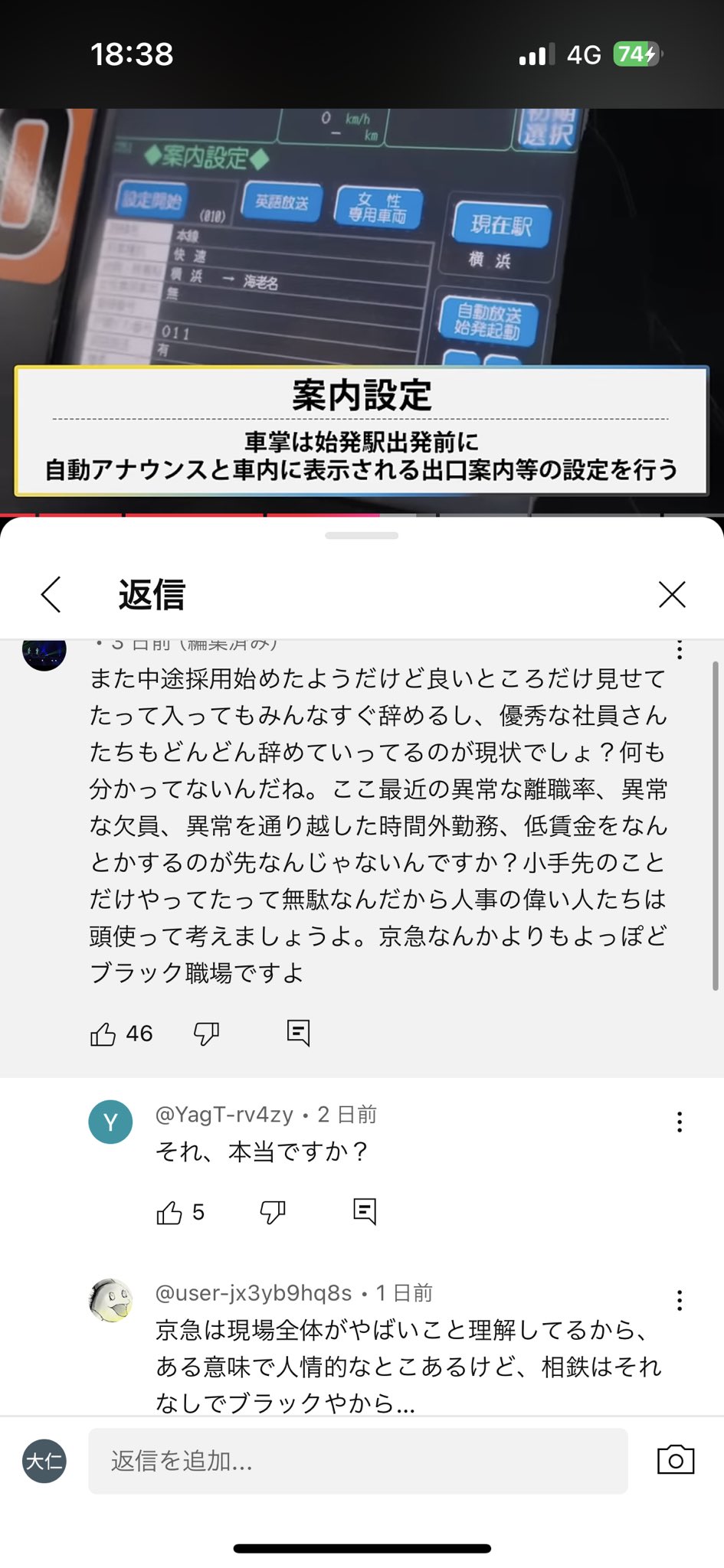
Task: Dislike the comment with 46 likes
Action: point(206,1034)
